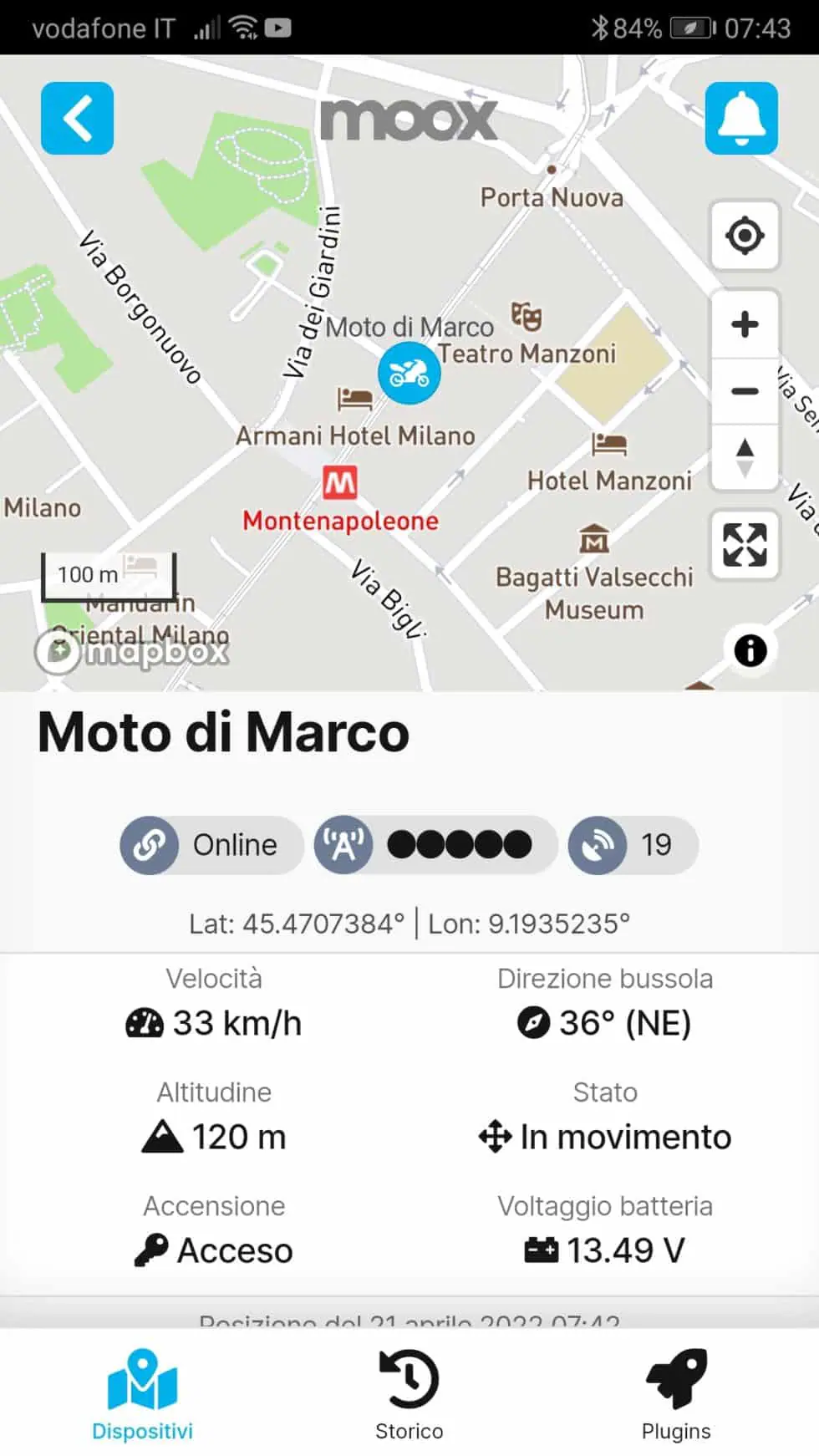
Task: Center the map on your location
Action: [x=744, y=235]
